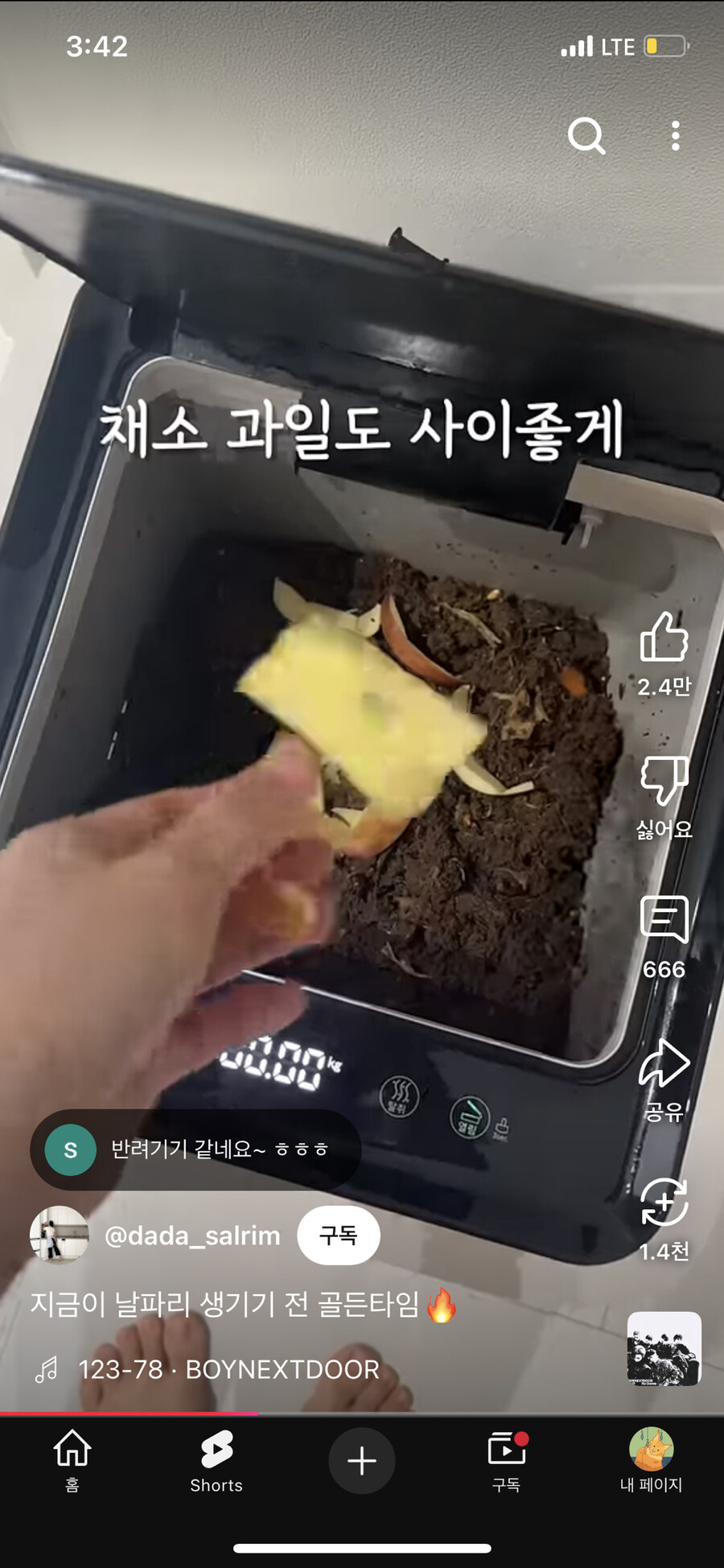Share this Short via 공유
724x1568 pixels.
coord(664,1063)
